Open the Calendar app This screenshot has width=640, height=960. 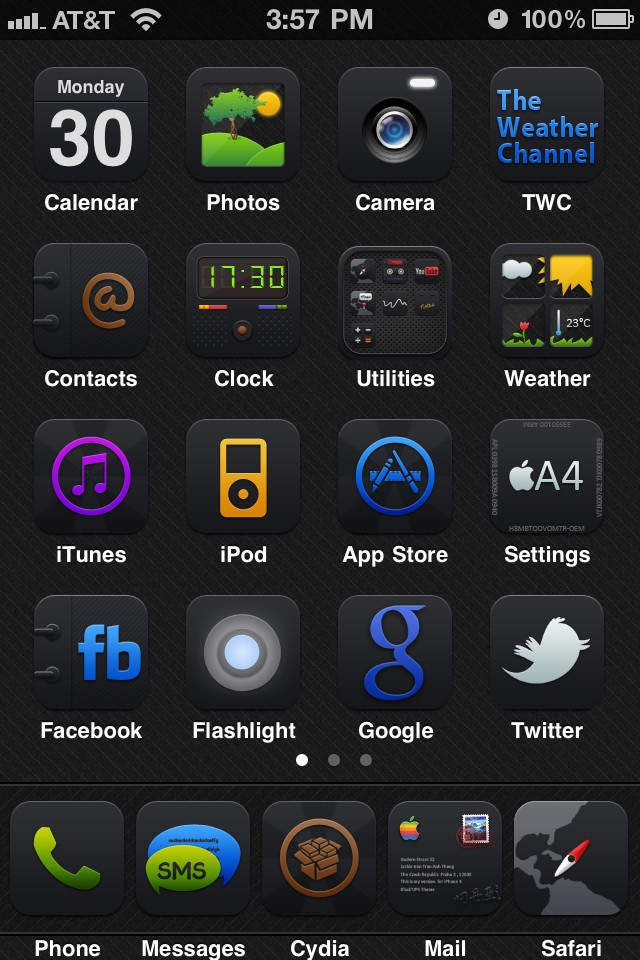pyautogui.click(x=91, y=125)
